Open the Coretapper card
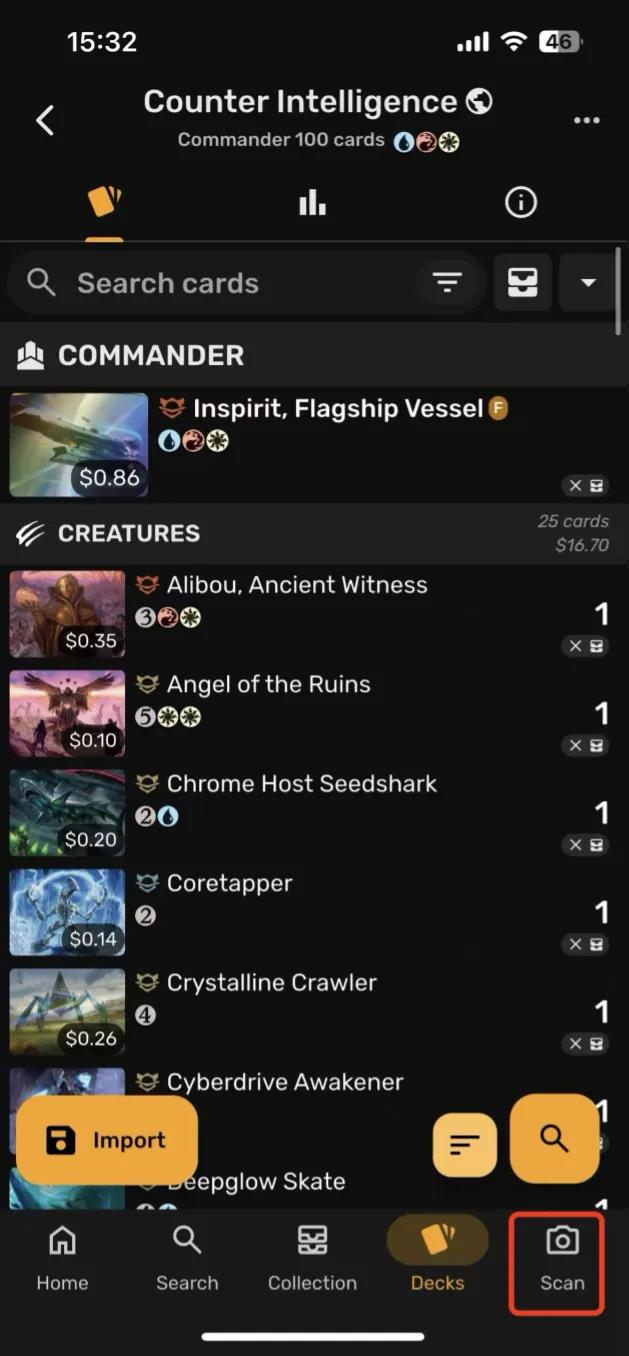This screenshot has width=629, height=1356. coord(229,883)
